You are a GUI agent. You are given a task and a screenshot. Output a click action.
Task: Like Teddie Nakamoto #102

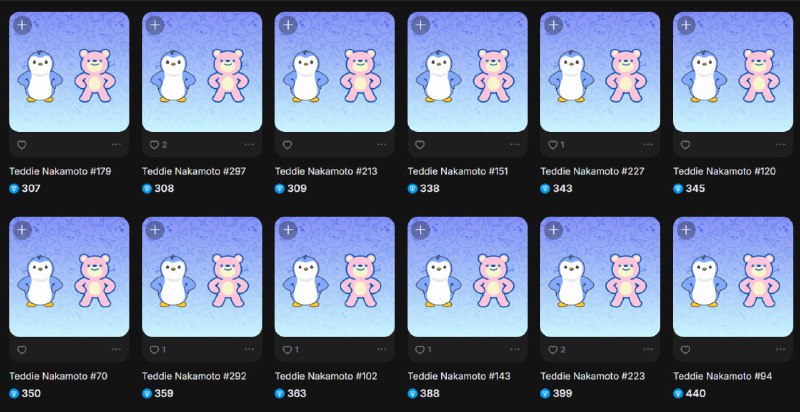pyautogui.click(x=287, y=350)
